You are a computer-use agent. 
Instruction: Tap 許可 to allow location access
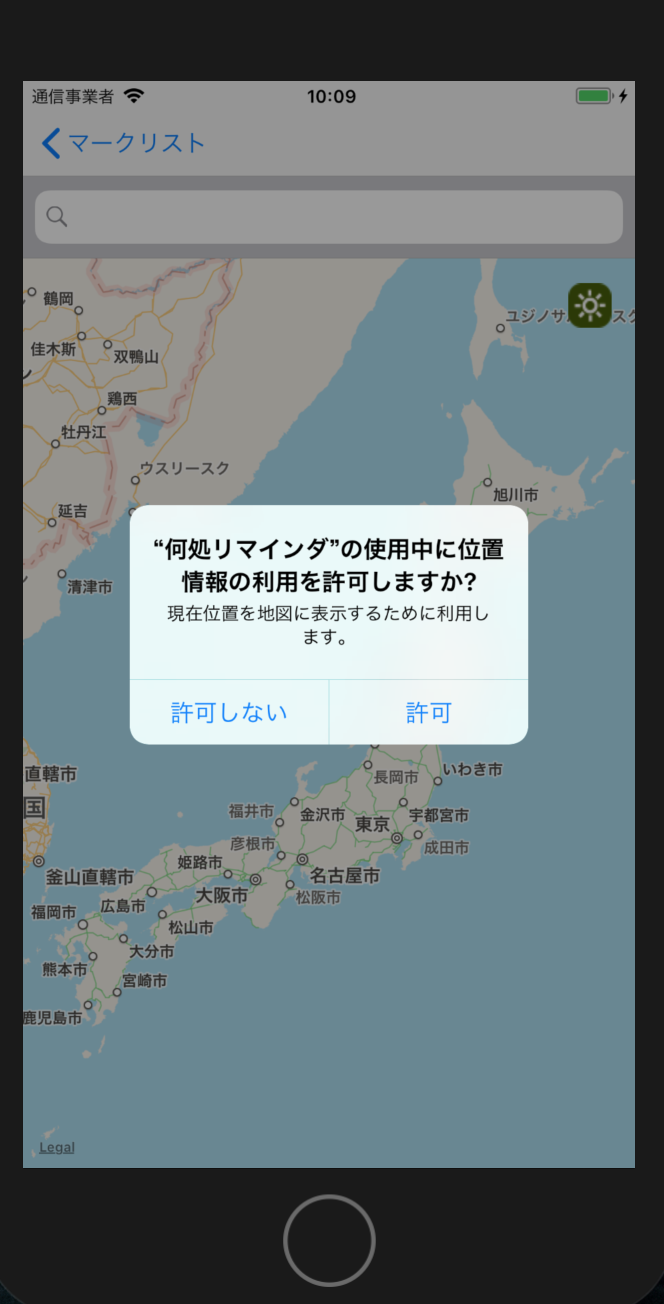[x=429, y=712]
